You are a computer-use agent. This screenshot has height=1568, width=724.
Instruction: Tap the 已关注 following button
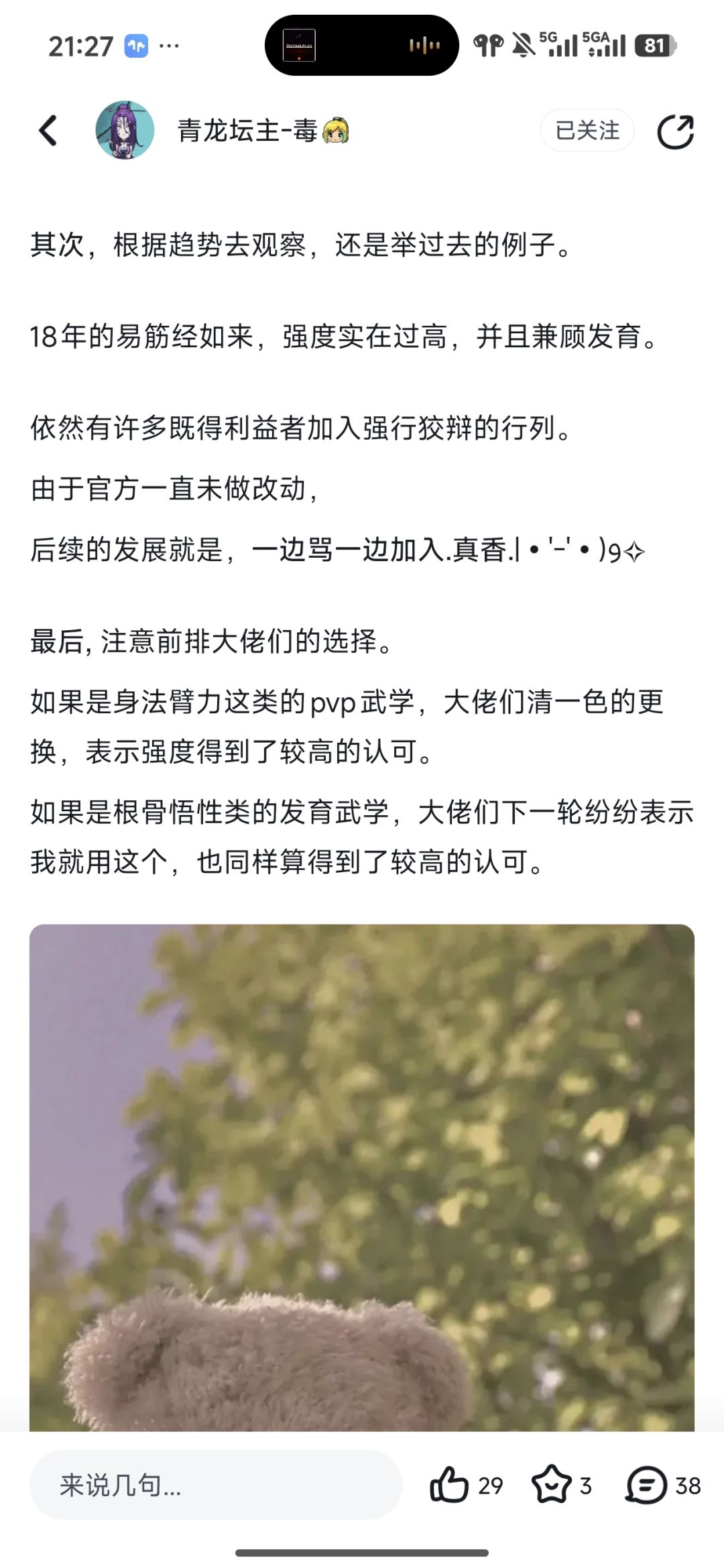point(587,130)
